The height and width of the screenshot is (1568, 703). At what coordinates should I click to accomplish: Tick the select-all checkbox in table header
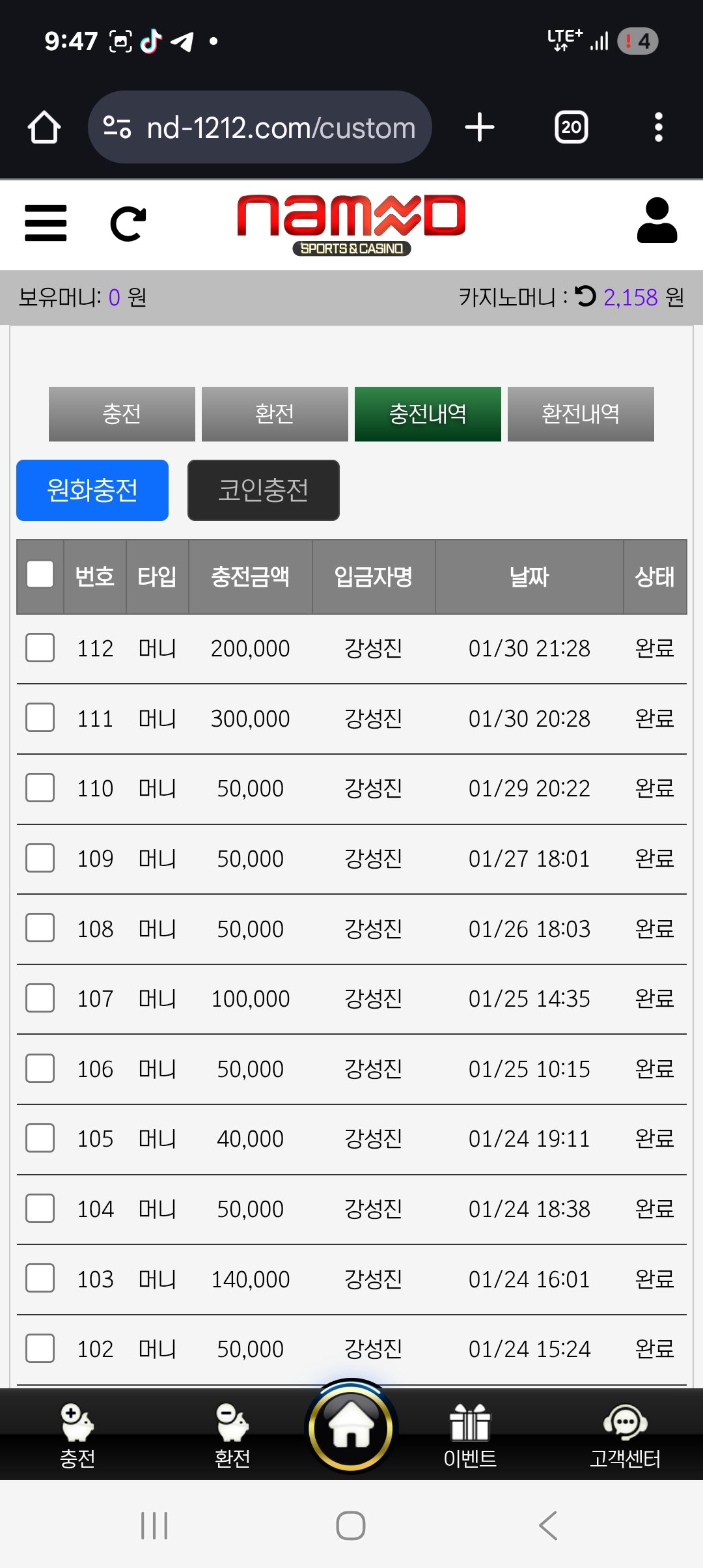40,575
